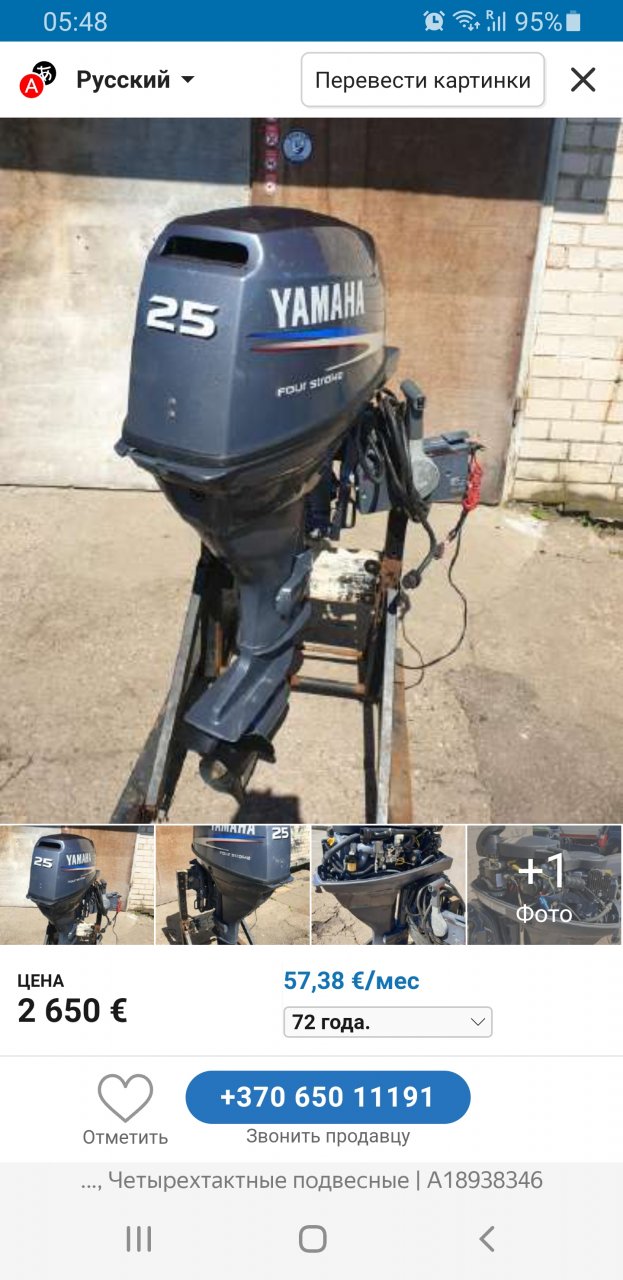Viewport: 623px width, 1280px height.
Task: Open the Русский language dropdown
Action: pos(134,80)
